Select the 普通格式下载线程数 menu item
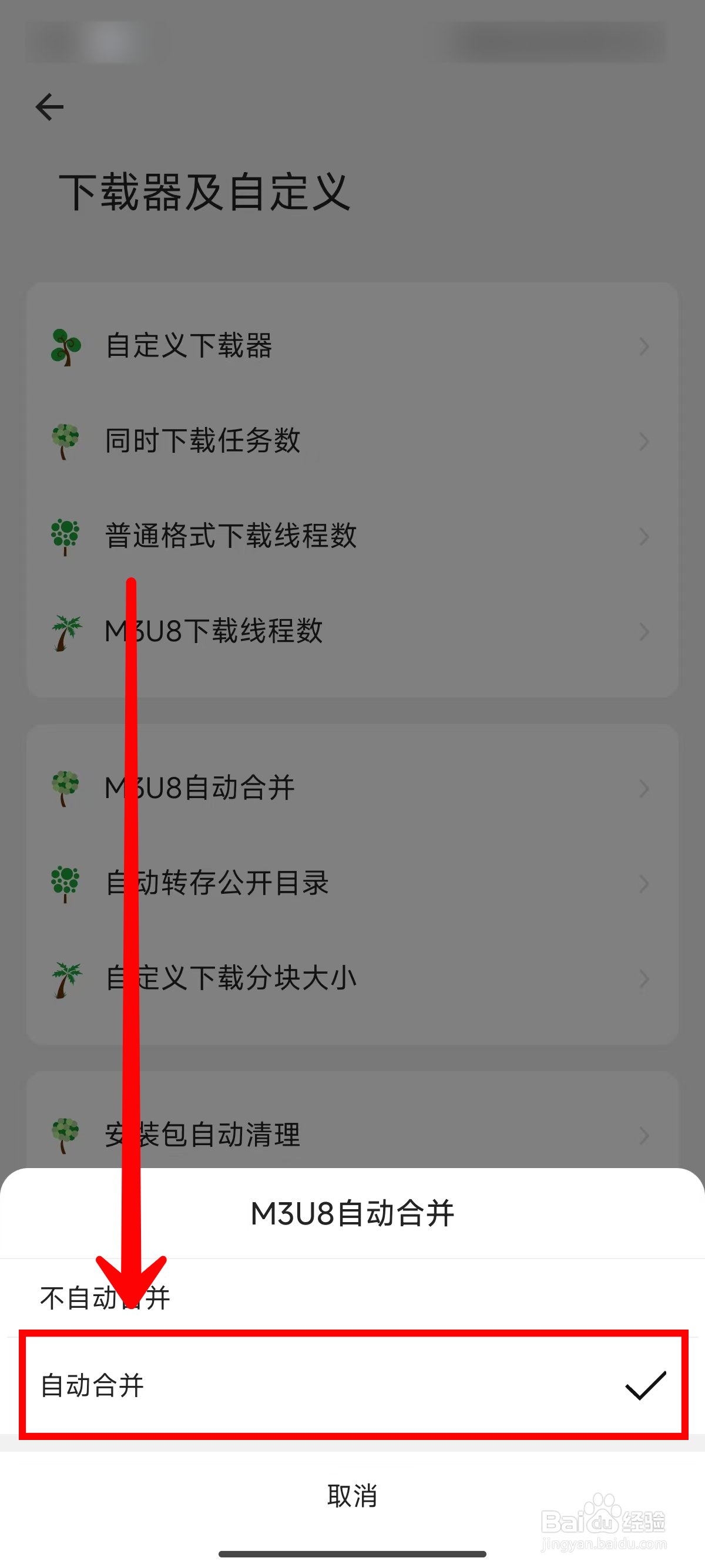The width and height of the screenshot is (705, 1568). (x=231, y=536)
